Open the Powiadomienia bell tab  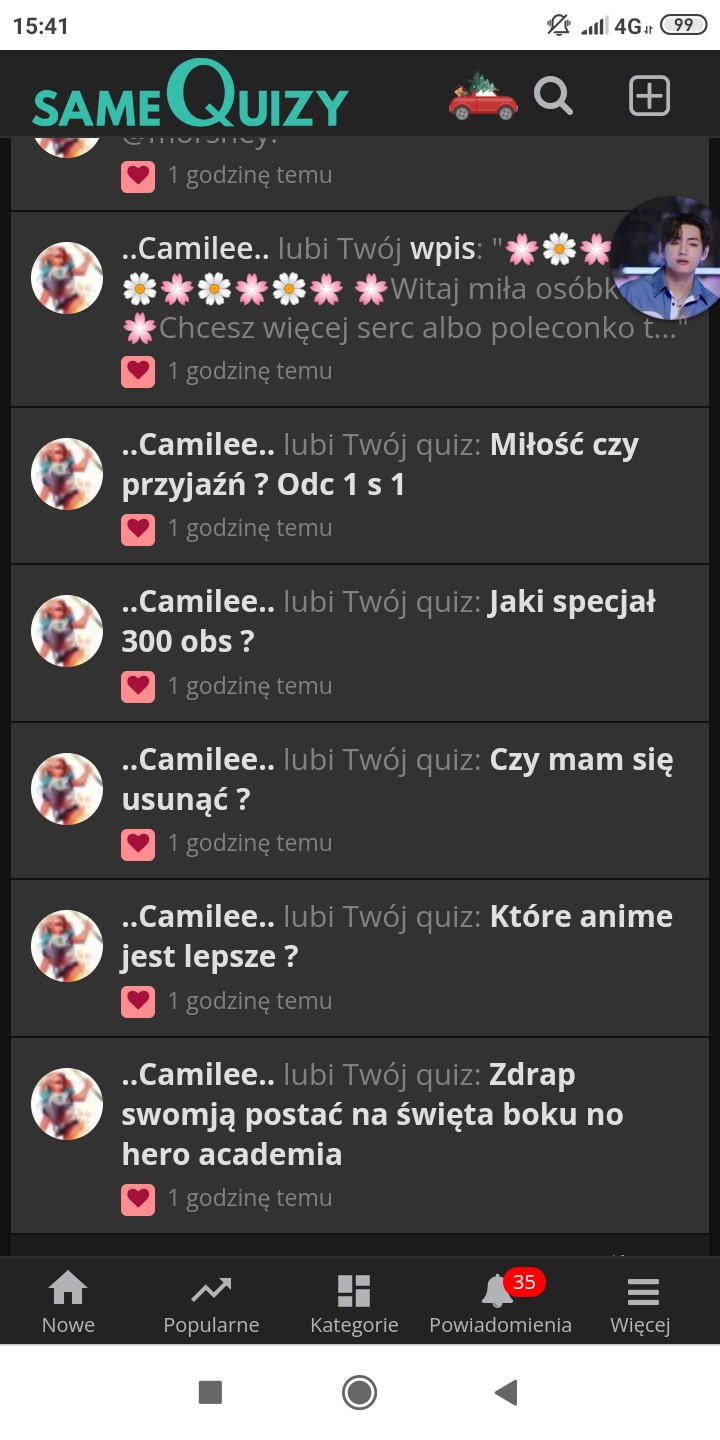point(500,1302)
